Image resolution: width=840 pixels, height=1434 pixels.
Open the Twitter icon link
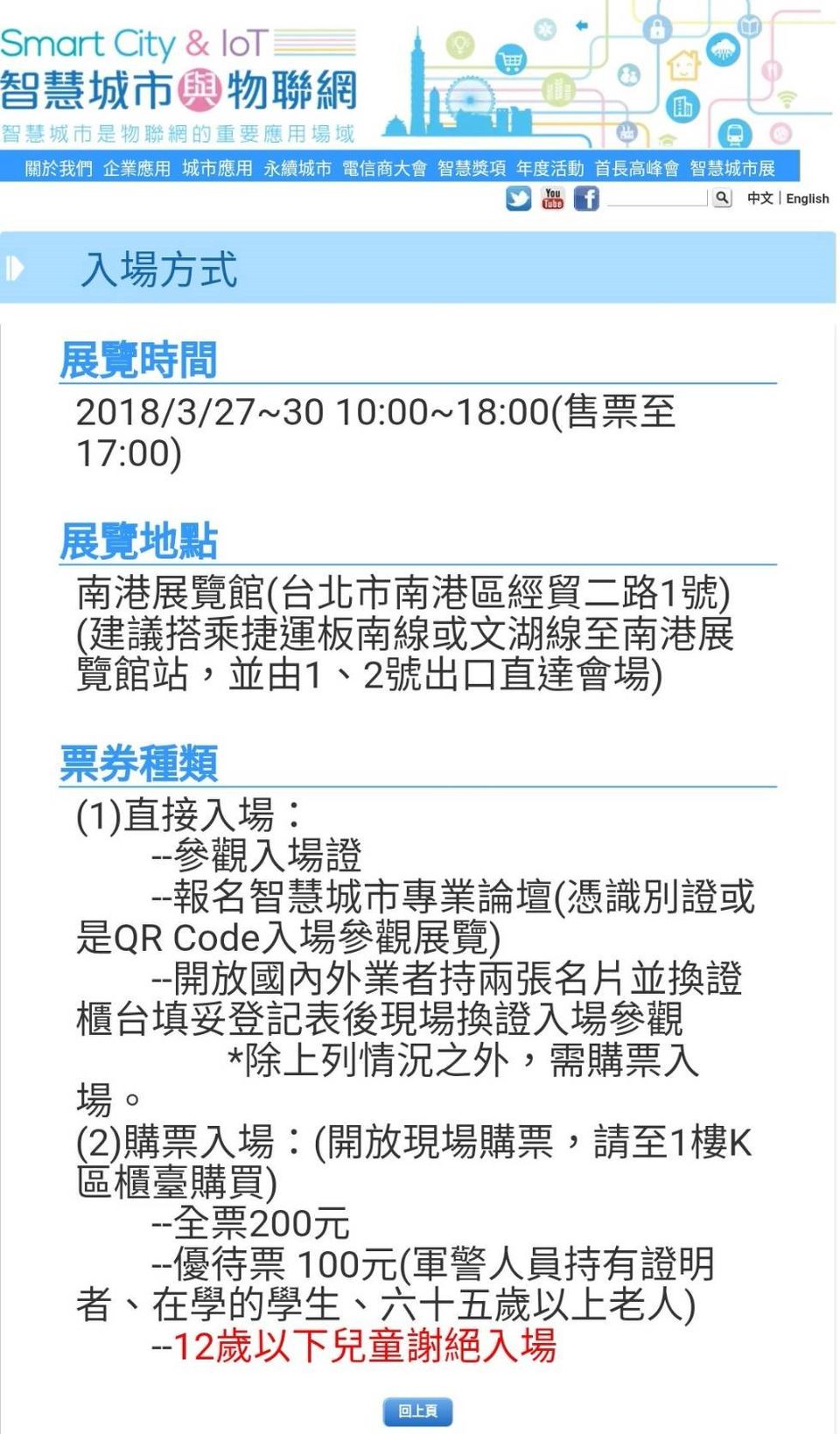click(x=518, y=199)
